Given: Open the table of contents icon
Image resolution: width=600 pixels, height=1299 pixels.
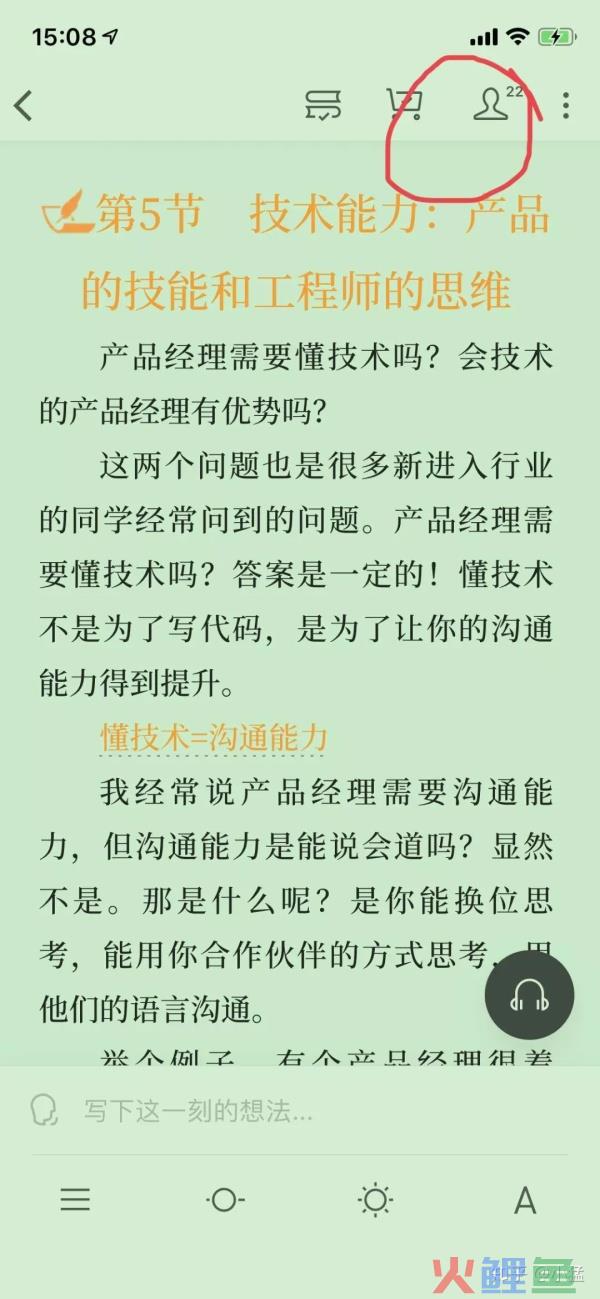Looking at the screenshot, I should (x=75, y=1200).
